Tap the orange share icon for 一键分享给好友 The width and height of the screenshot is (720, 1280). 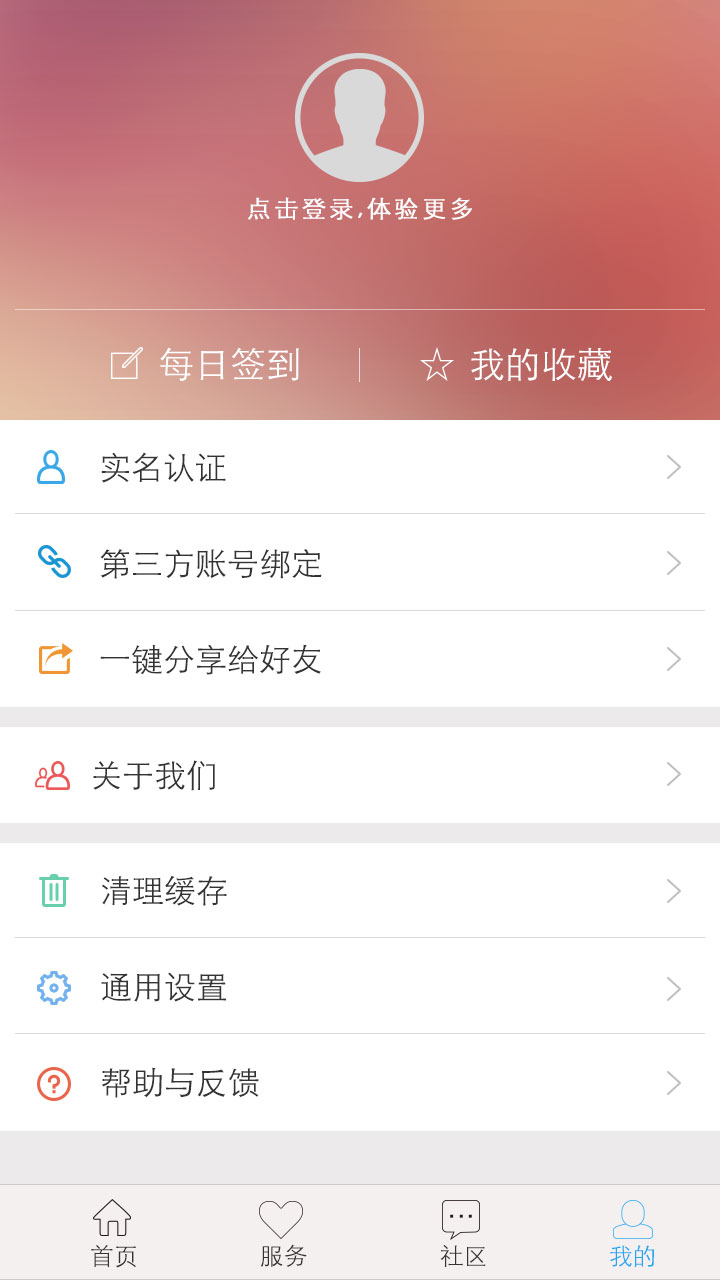52,659
